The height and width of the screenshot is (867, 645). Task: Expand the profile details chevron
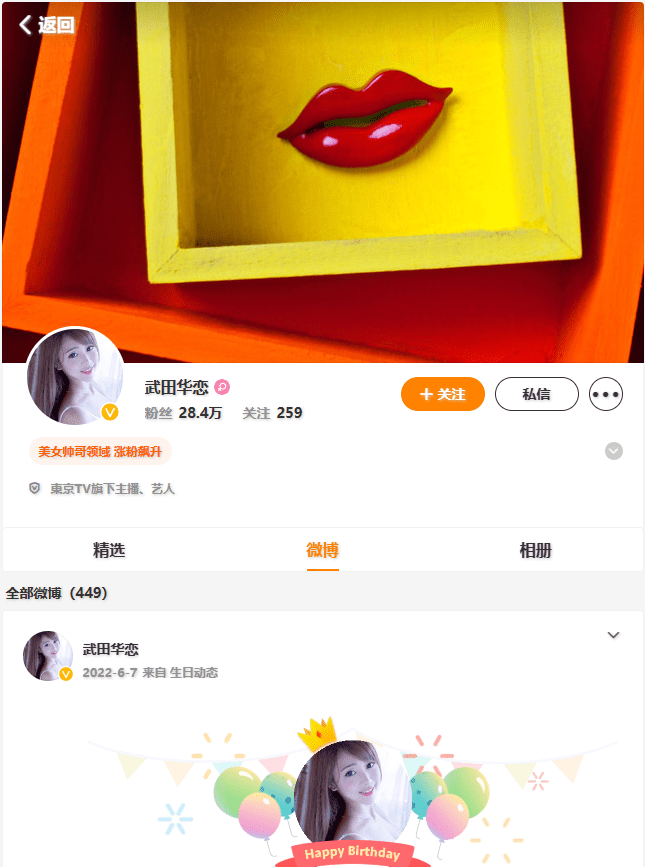tap(614, 451)
